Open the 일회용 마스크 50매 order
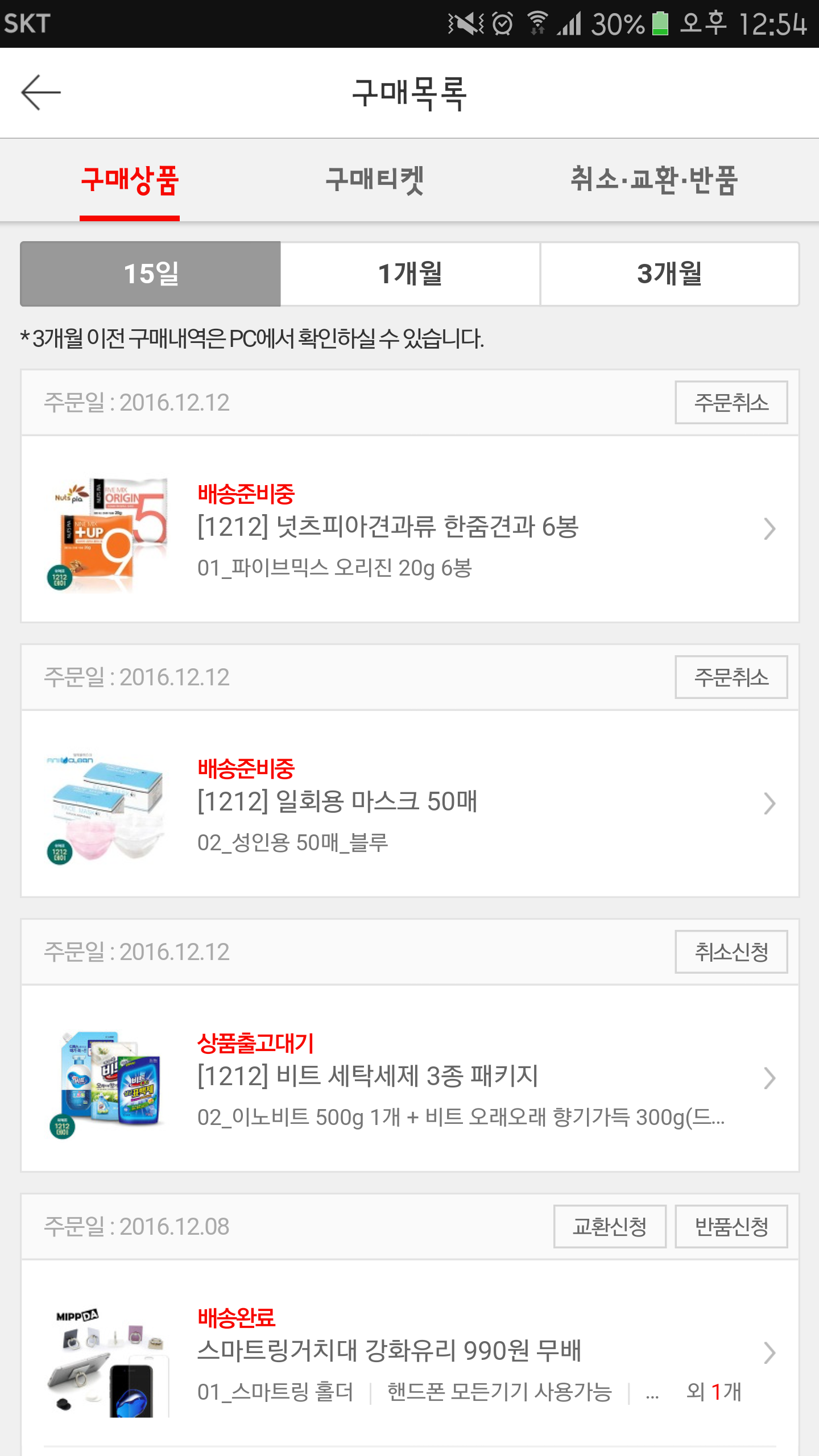 pyautogui.click(x=409, y=803)
